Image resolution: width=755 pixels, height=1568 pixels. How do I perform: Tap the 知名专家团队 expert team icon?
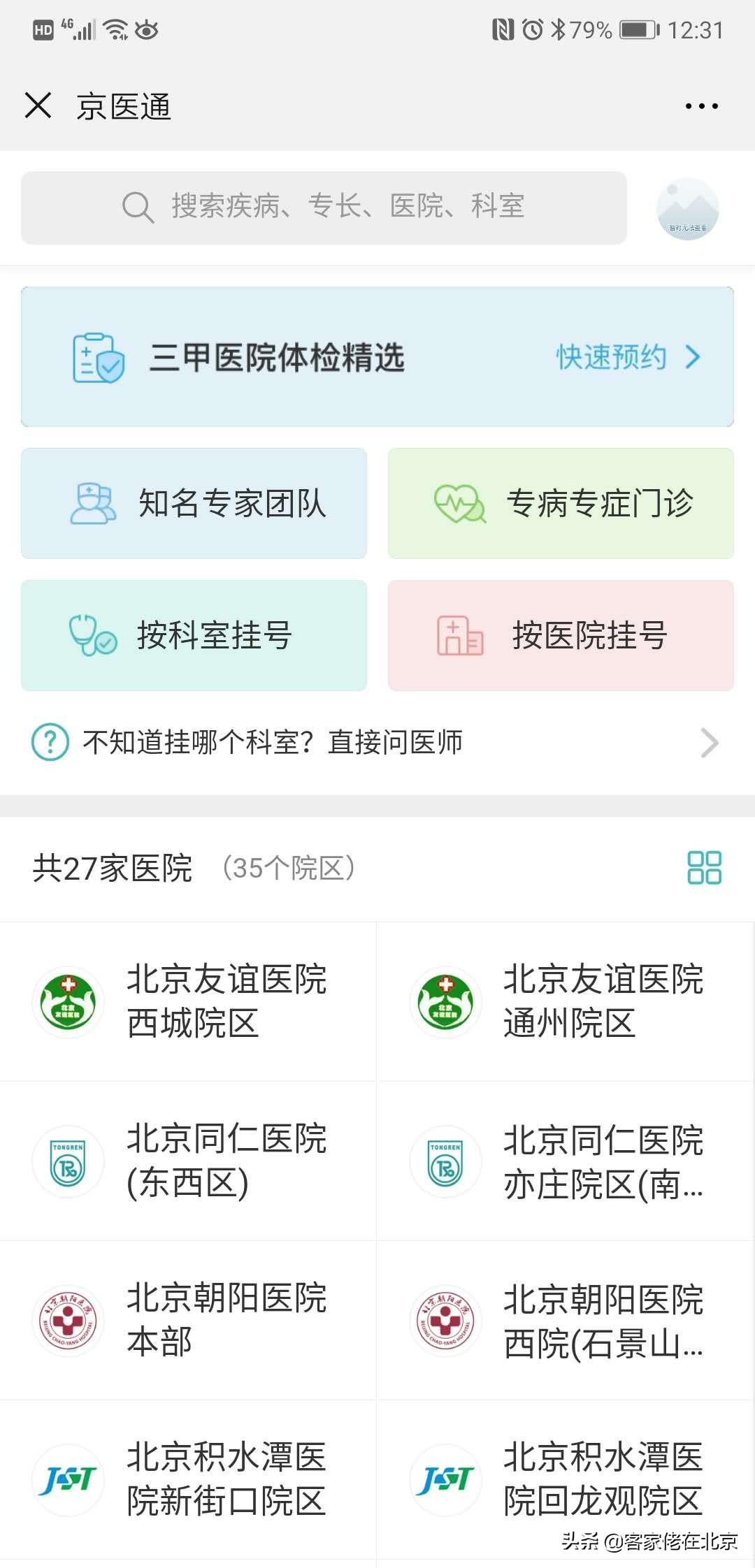pos(92,504)
